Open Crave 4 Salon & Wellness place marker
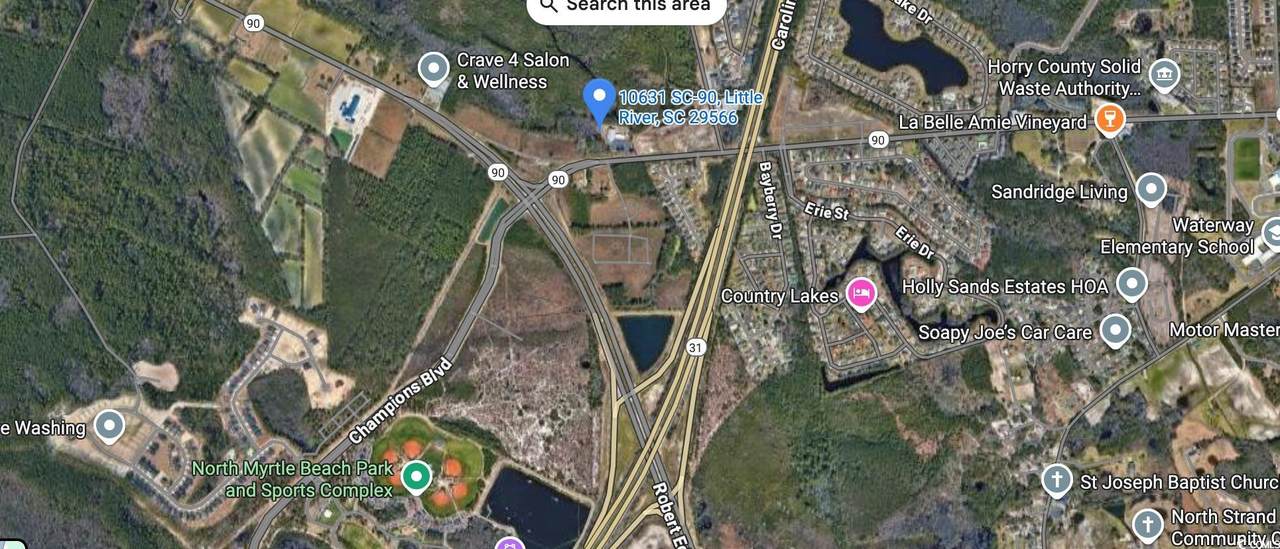Image resolution: width=1280 pixels, height=549 pixels. click(433, 69)
